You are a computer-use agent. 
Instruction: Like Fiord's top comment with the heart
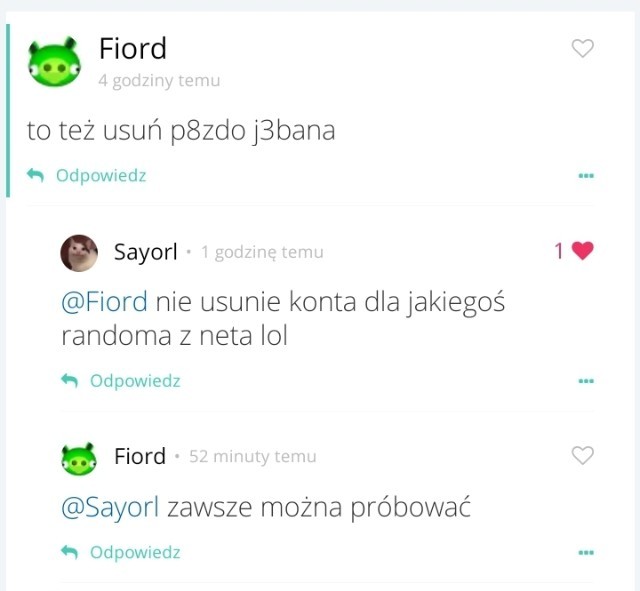click(582, 48)
